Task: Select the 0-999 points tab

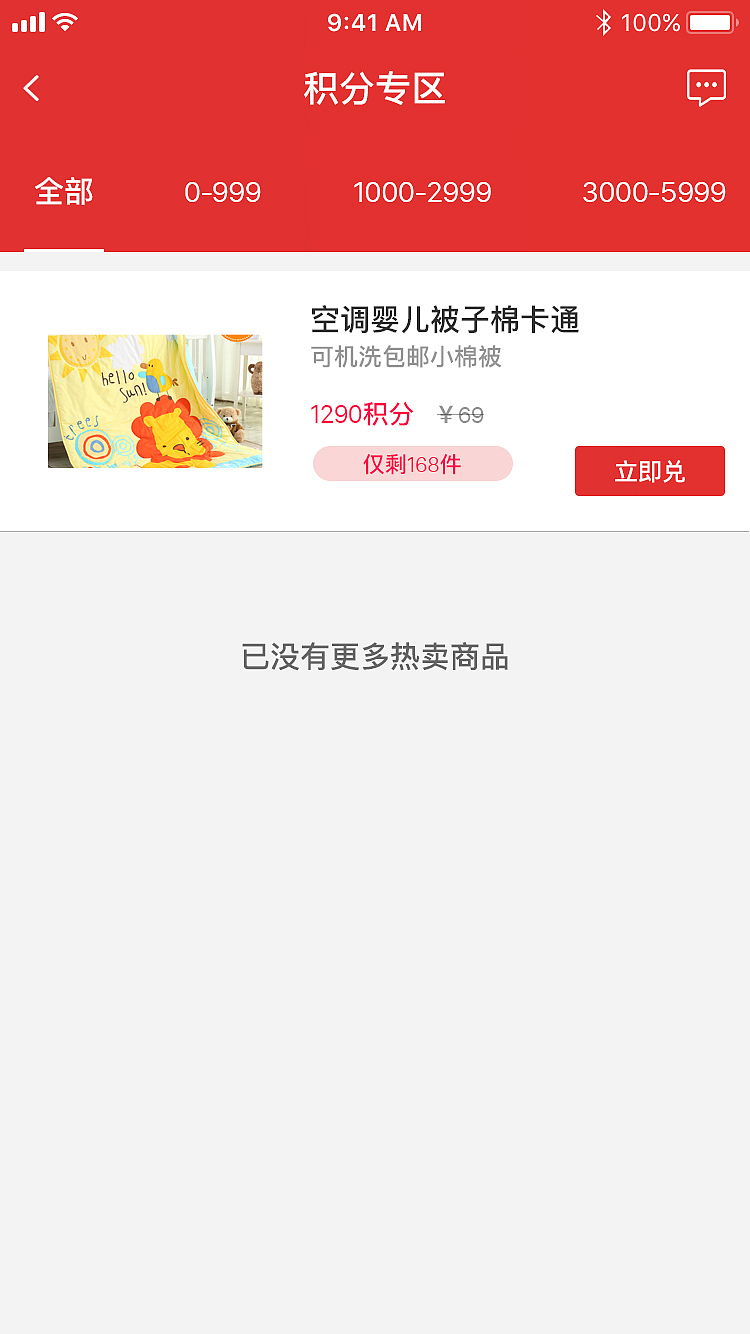Action: [x=222, y=192]
